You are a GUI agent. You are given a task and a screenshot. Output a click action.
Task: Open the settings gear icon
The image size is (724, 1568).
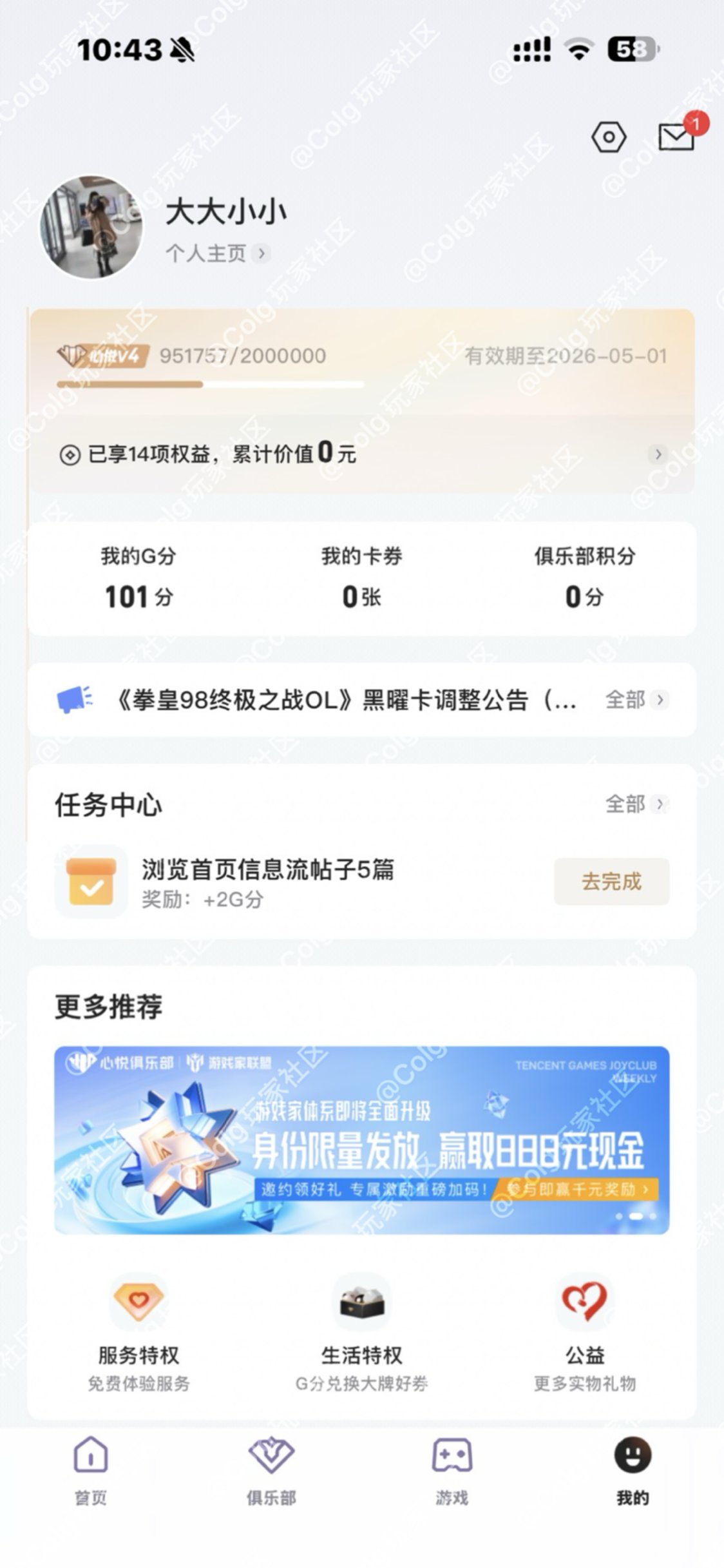pos(608,137)
